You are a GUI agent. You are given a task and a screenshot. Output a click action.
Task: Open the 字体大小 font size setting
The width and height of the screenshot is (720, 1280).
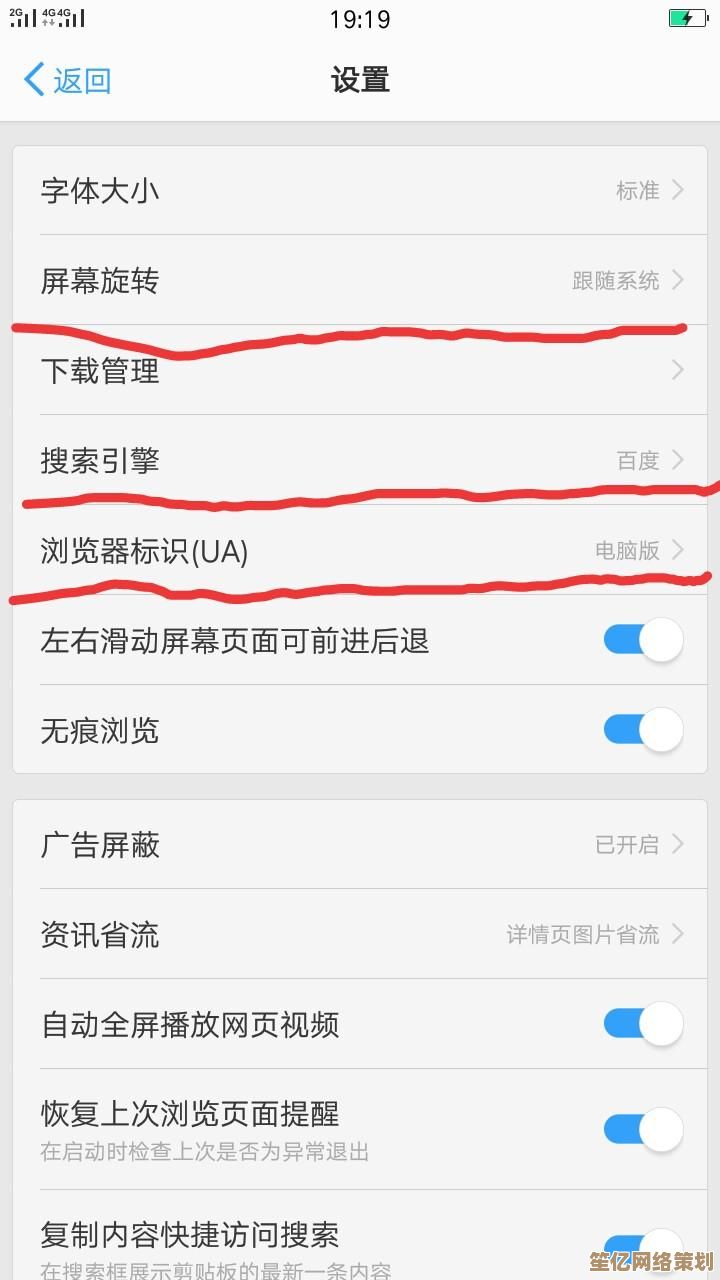pos(360,190)
